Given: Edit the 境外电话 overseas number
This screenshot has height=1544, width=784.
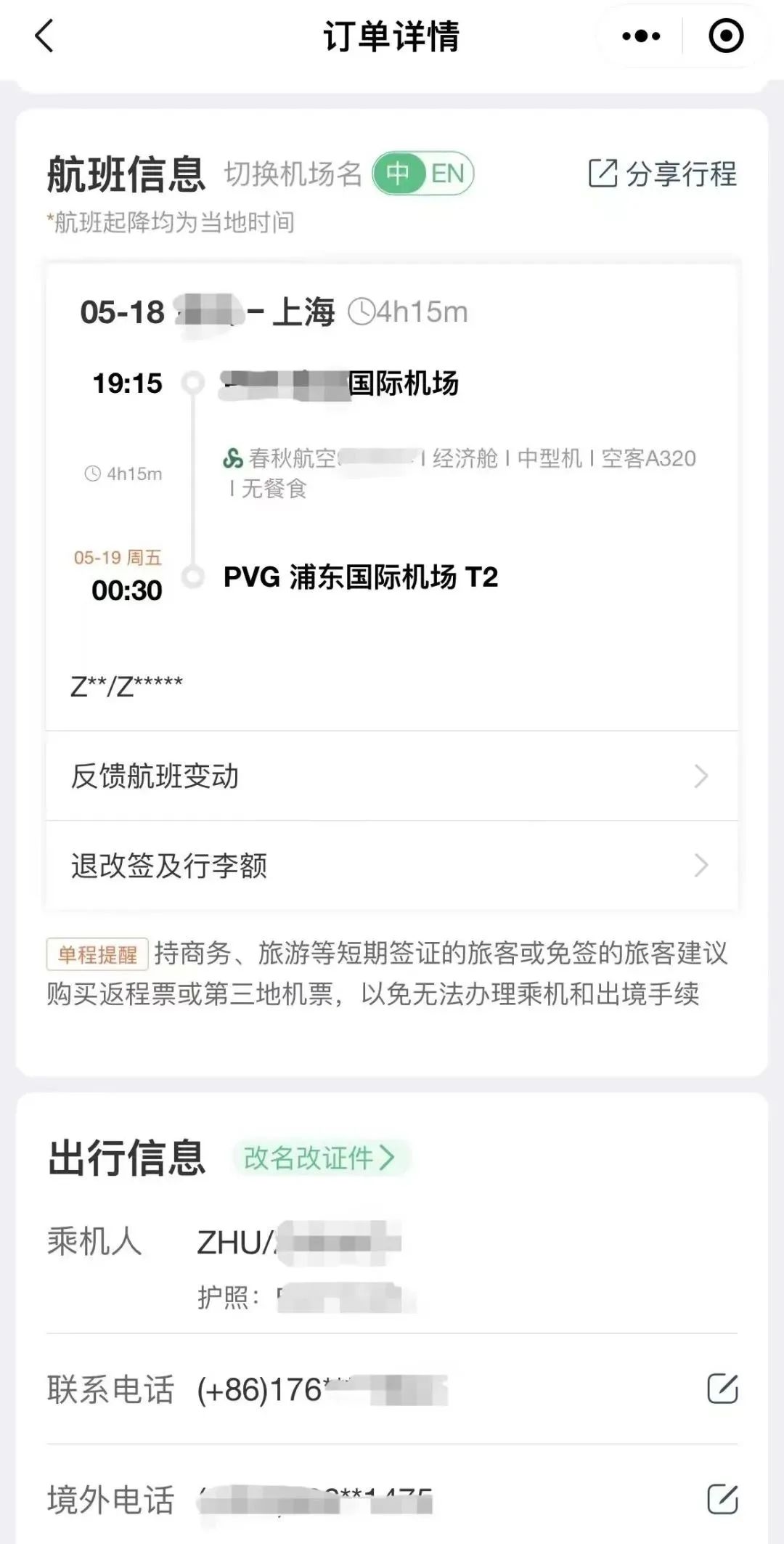Looking at the screenshot, I should pyautogui.click(x=722, y=1499).
